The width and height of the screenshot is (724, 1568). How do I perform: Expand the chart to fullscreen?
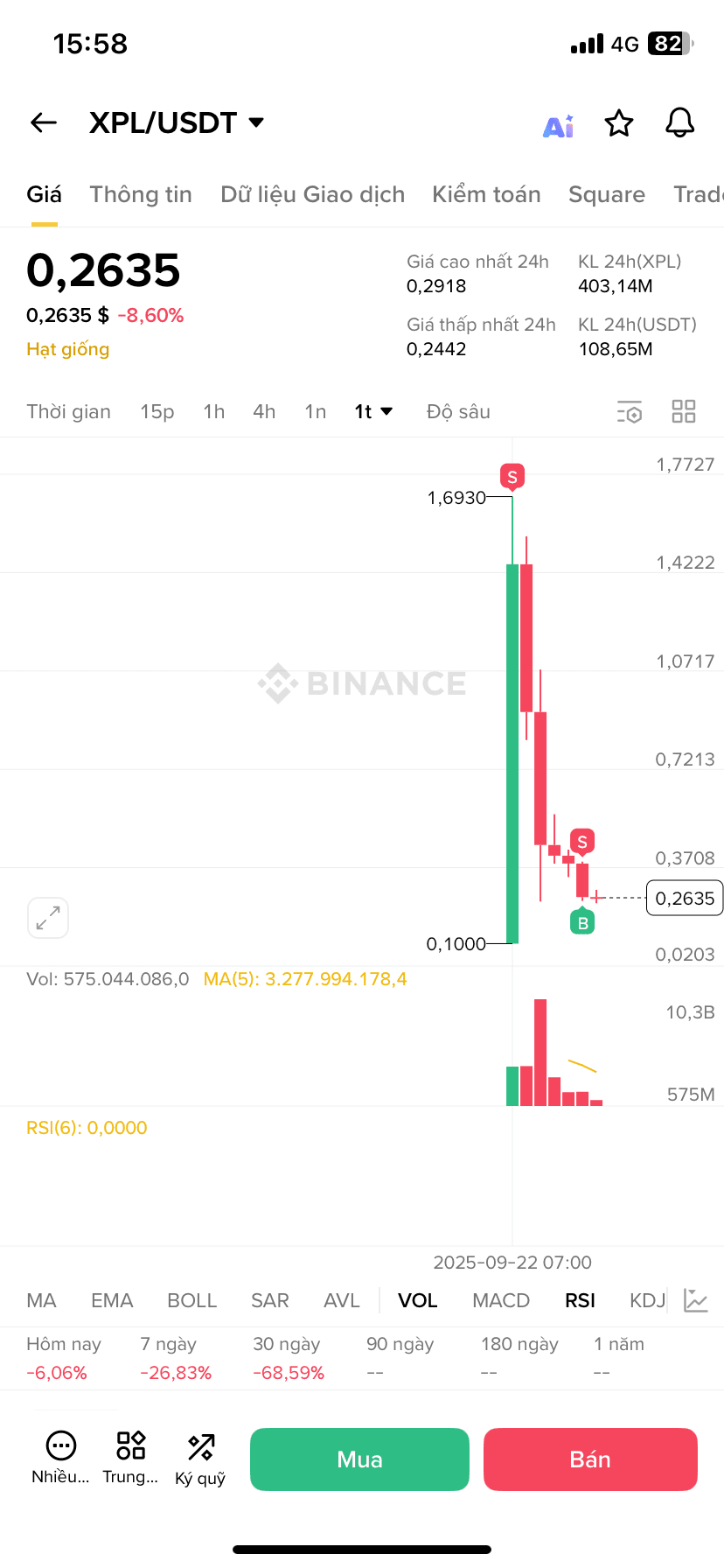(x=48, y=918)
